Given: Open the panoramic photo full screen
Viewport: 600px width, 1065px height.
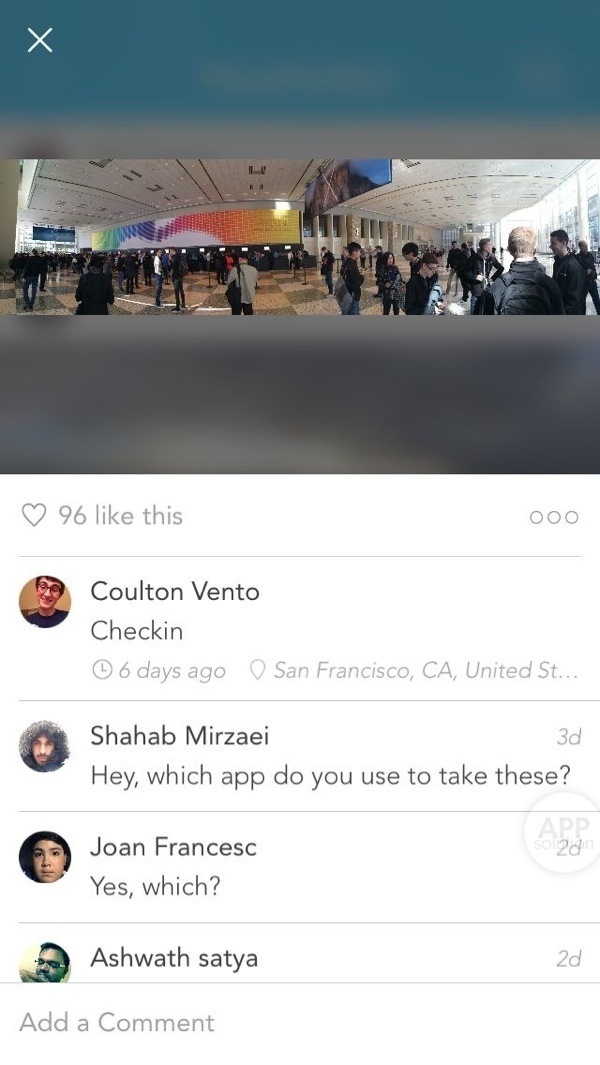Looking at the screenshot, I should pos(300,237).
